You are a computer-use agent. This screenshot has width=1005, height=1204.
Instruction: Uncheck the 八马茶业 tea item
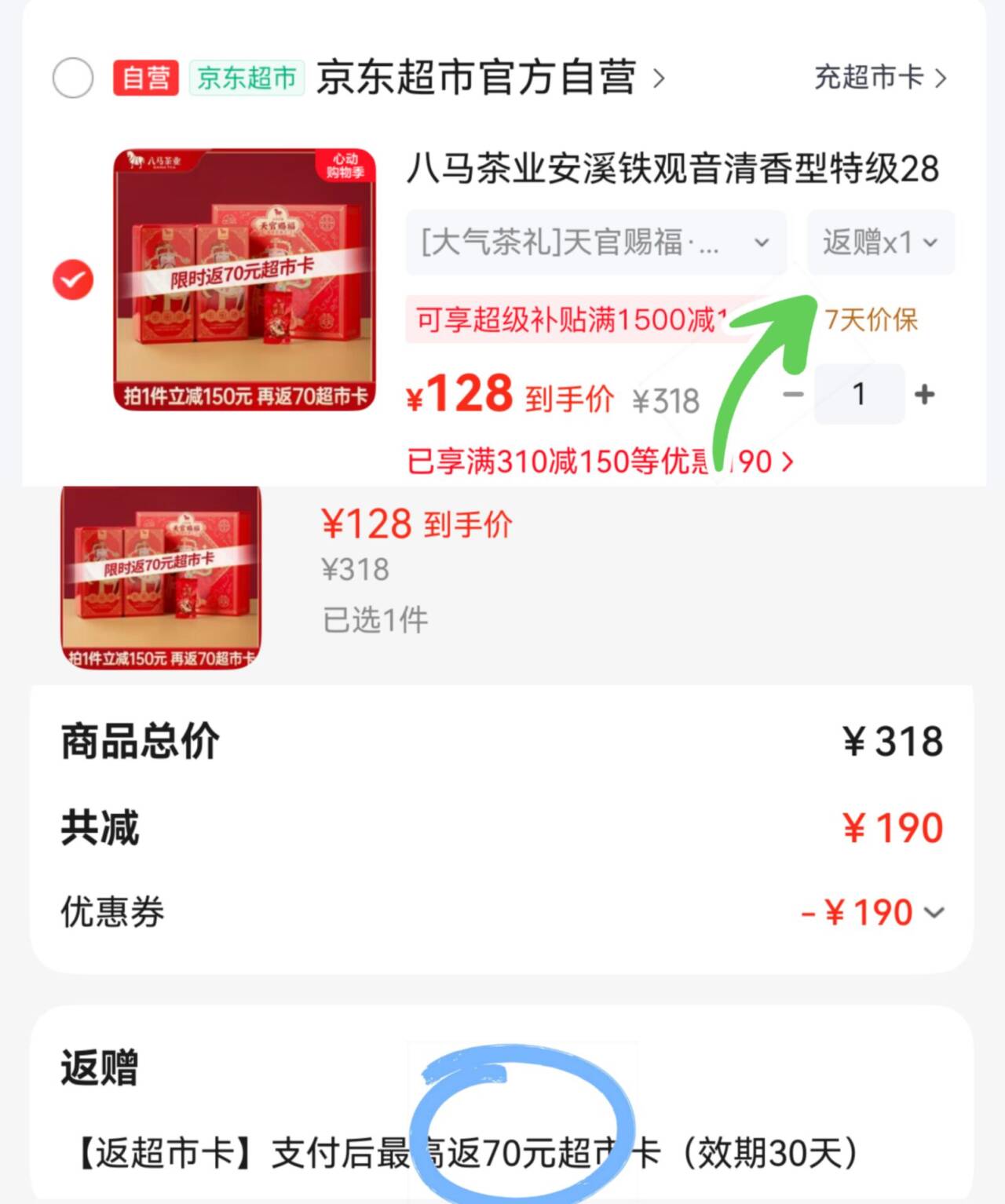tap(73, 279)
